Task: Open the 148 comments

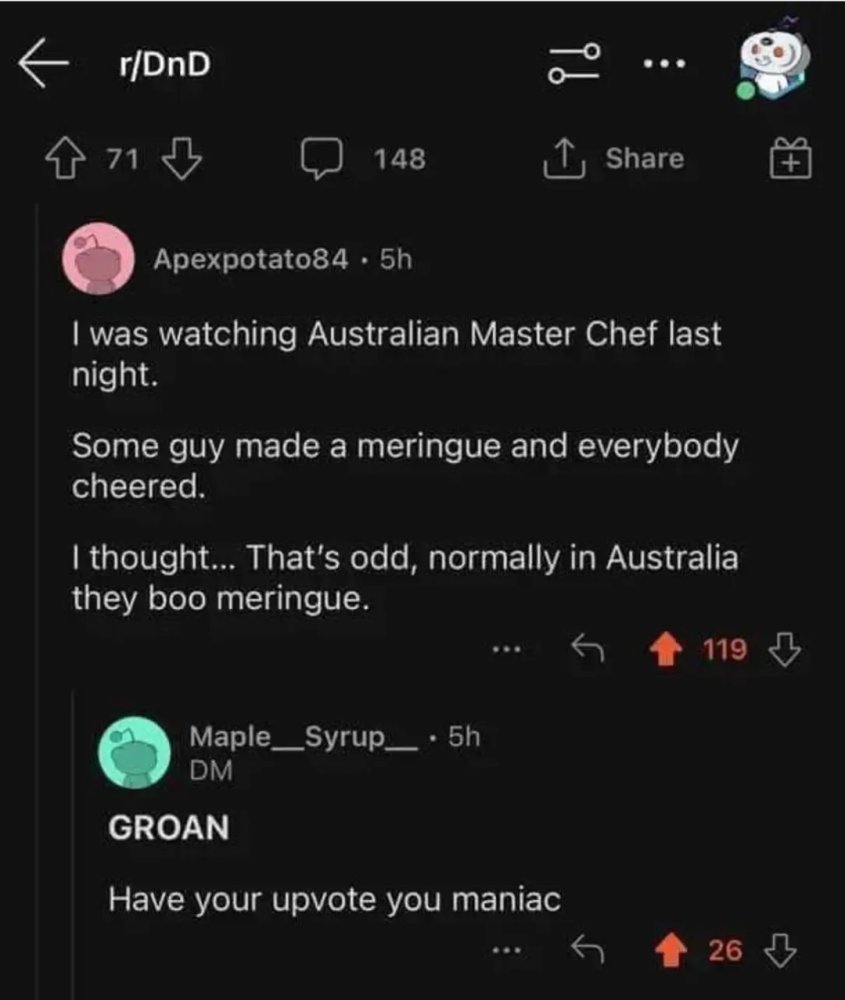Action: pyautogui.click(x=366, y=158)
